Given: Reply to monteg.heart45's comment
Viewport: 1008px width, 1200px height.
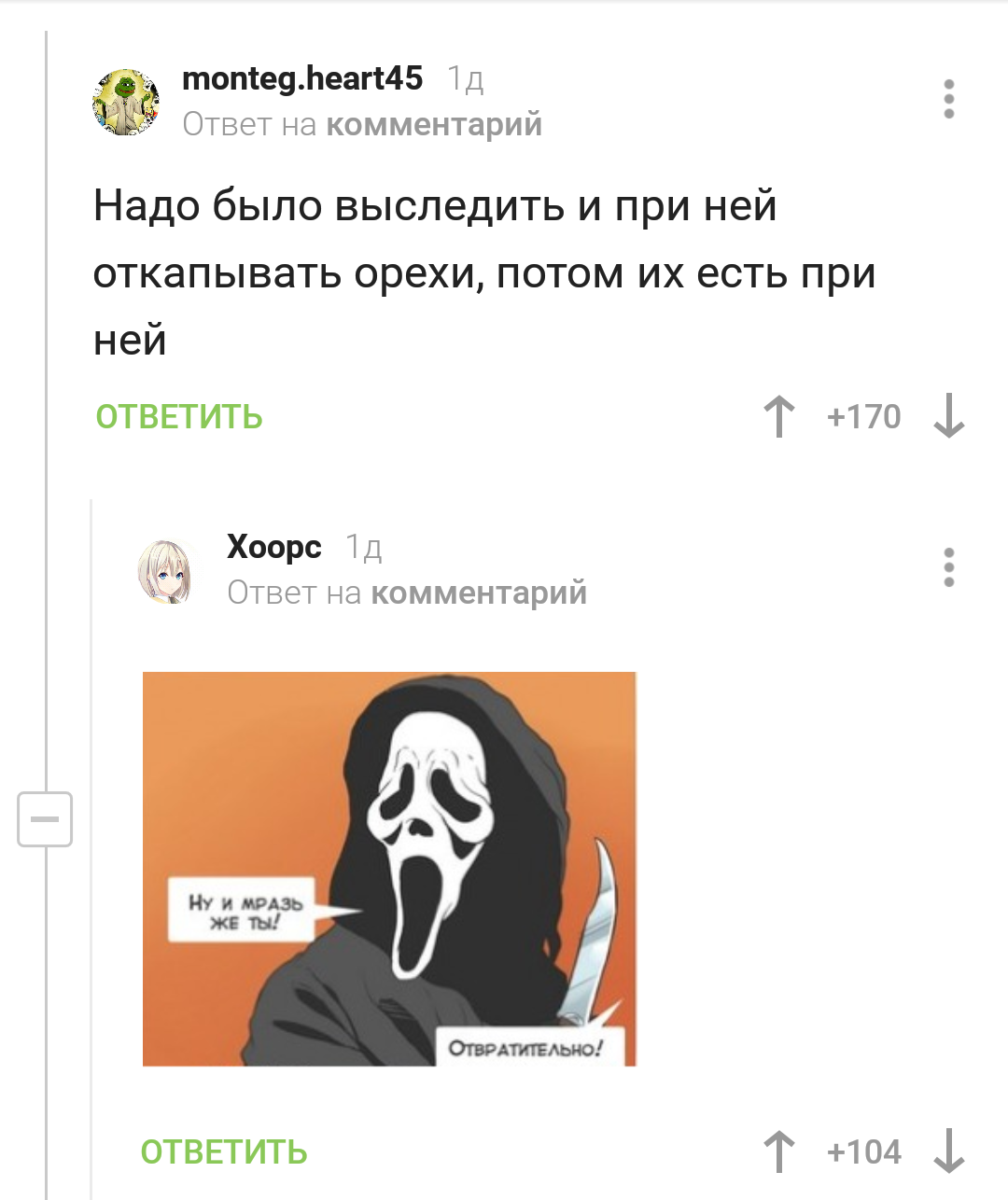Looking at the screenshot, I should tap(179, 417).
